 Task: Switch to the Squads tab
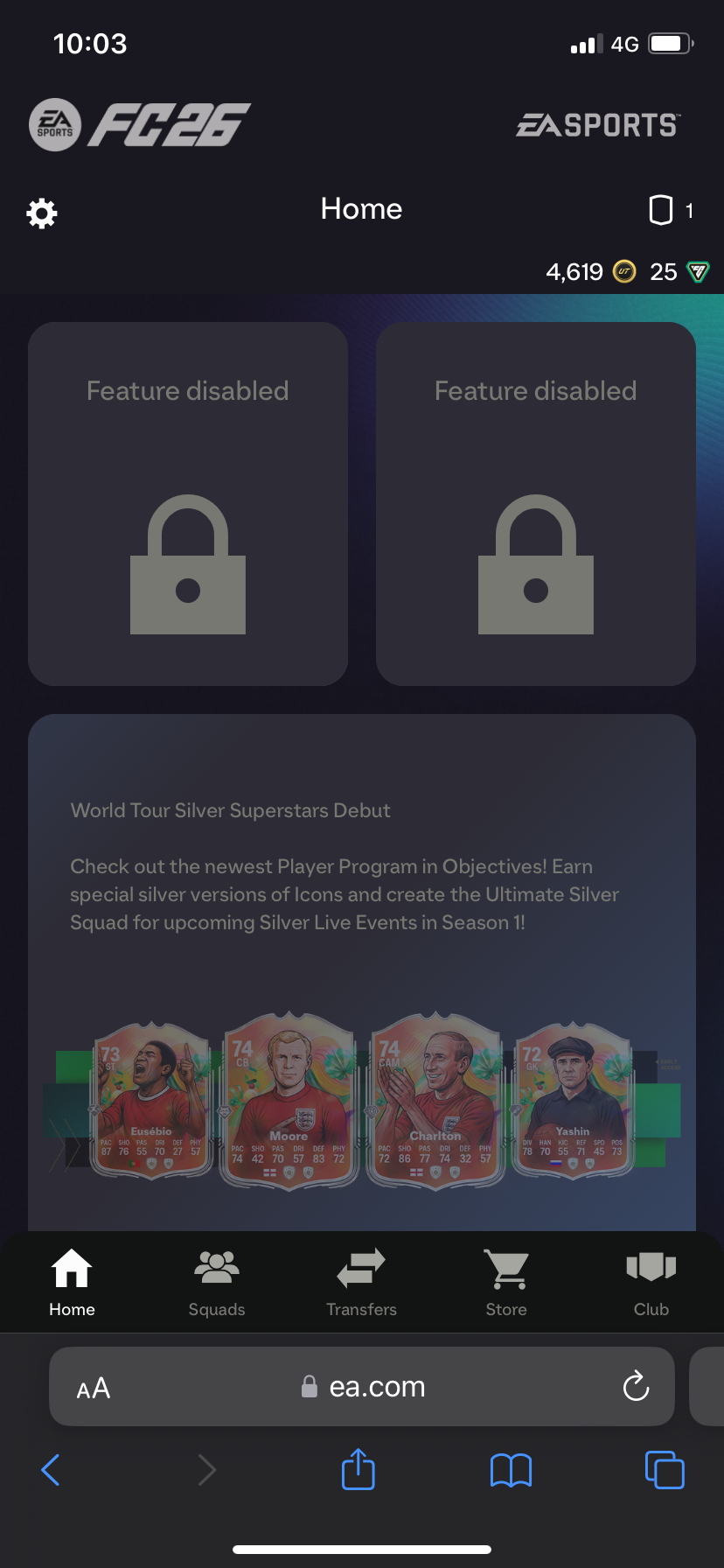[x=217, y=1283]
